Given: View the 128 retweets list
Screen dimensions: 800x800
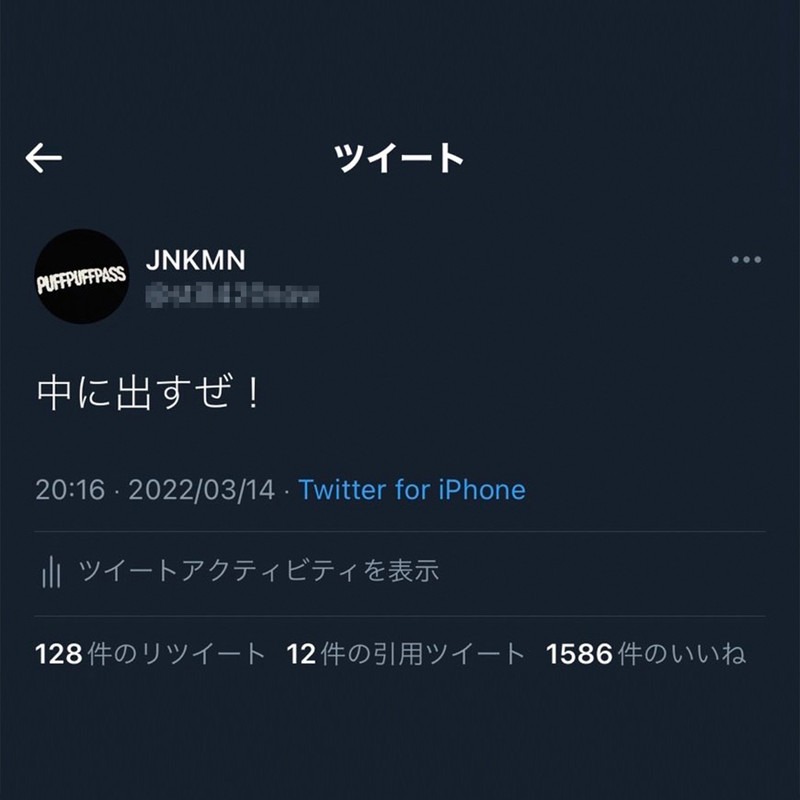Looking at the screenshot, I should (x=150, y=655).
